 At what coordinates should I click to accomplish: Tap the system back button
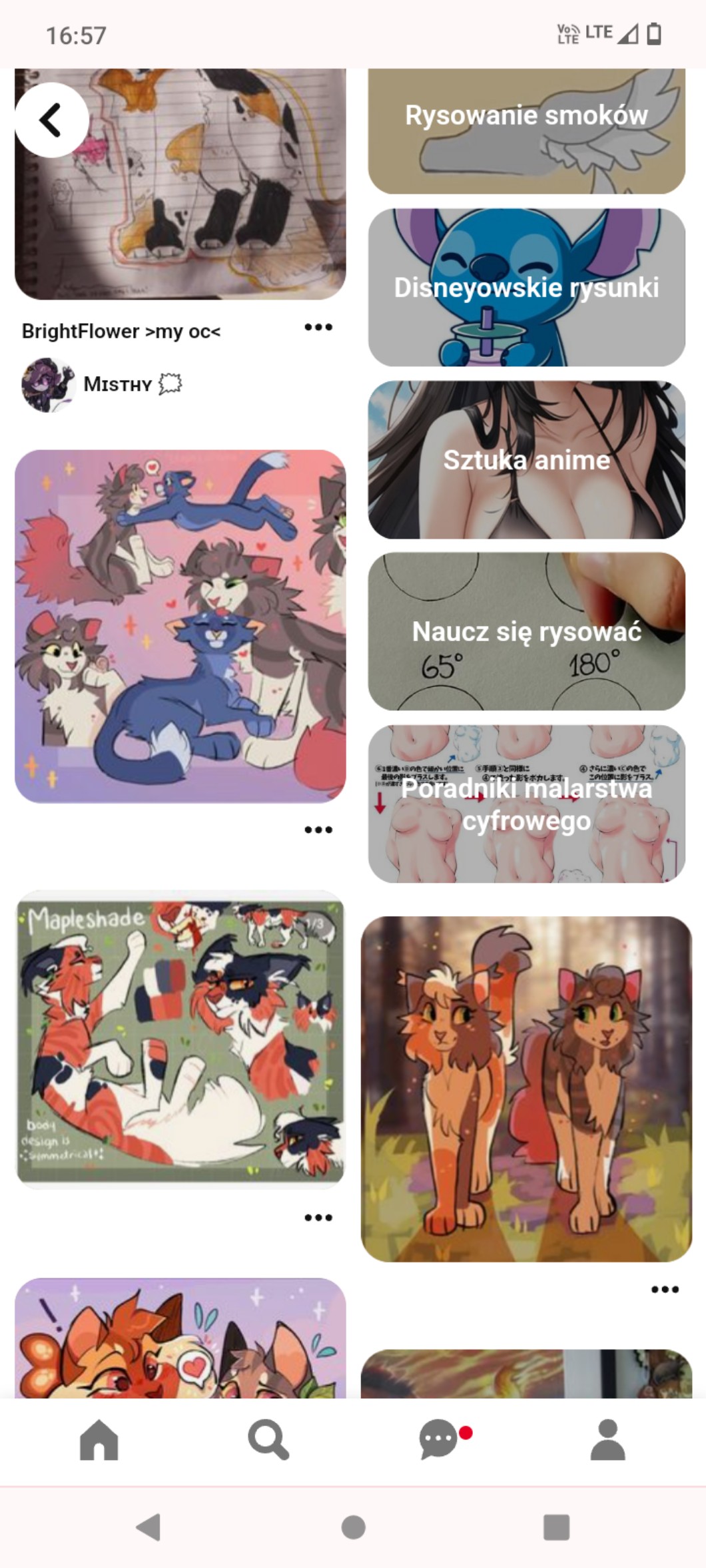pos(149,1527)
